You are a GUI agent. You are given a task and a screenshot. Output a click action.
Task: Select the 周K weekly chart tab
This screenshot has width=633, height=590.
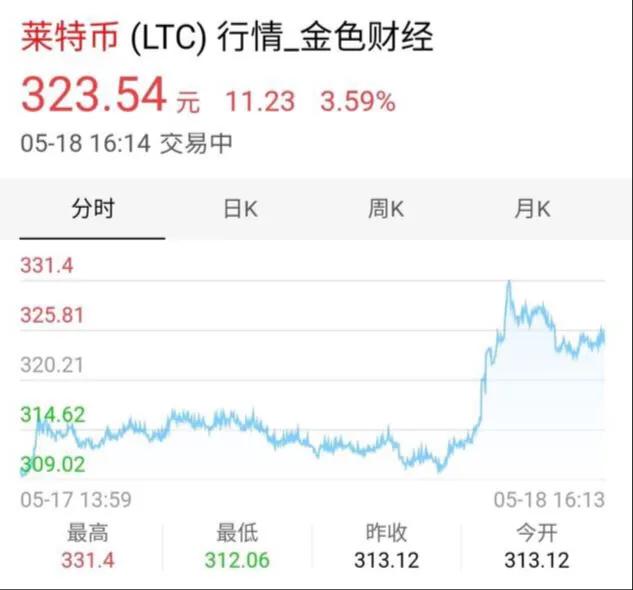[x=386, y=209]
